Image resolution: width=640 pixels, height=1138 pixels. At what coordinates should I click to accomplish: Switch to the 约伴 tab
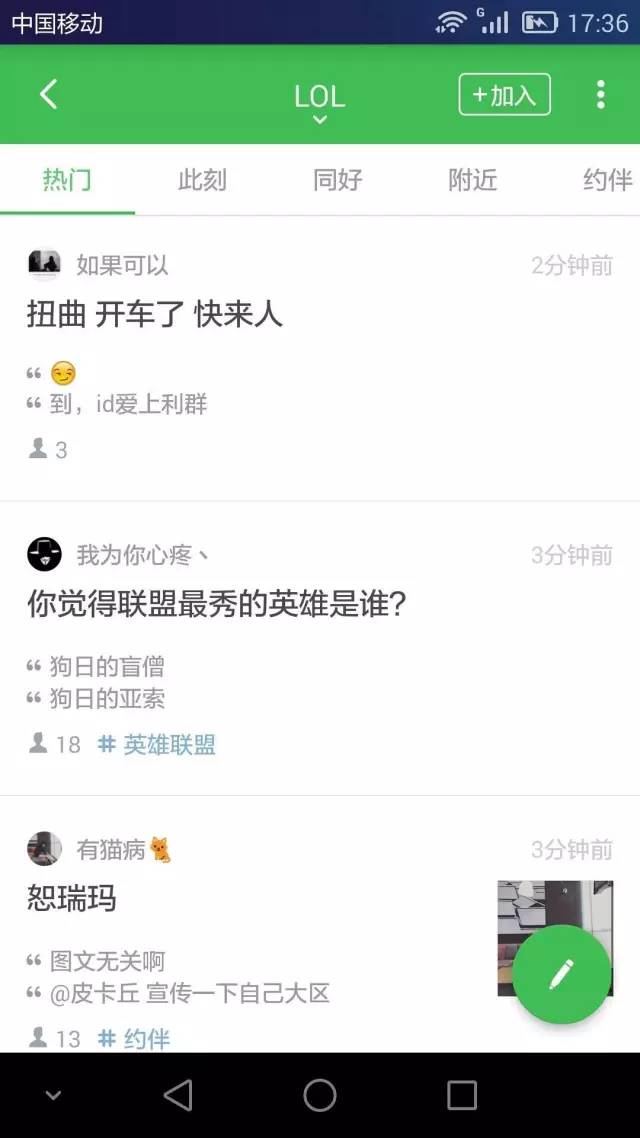tap(607, 180)
